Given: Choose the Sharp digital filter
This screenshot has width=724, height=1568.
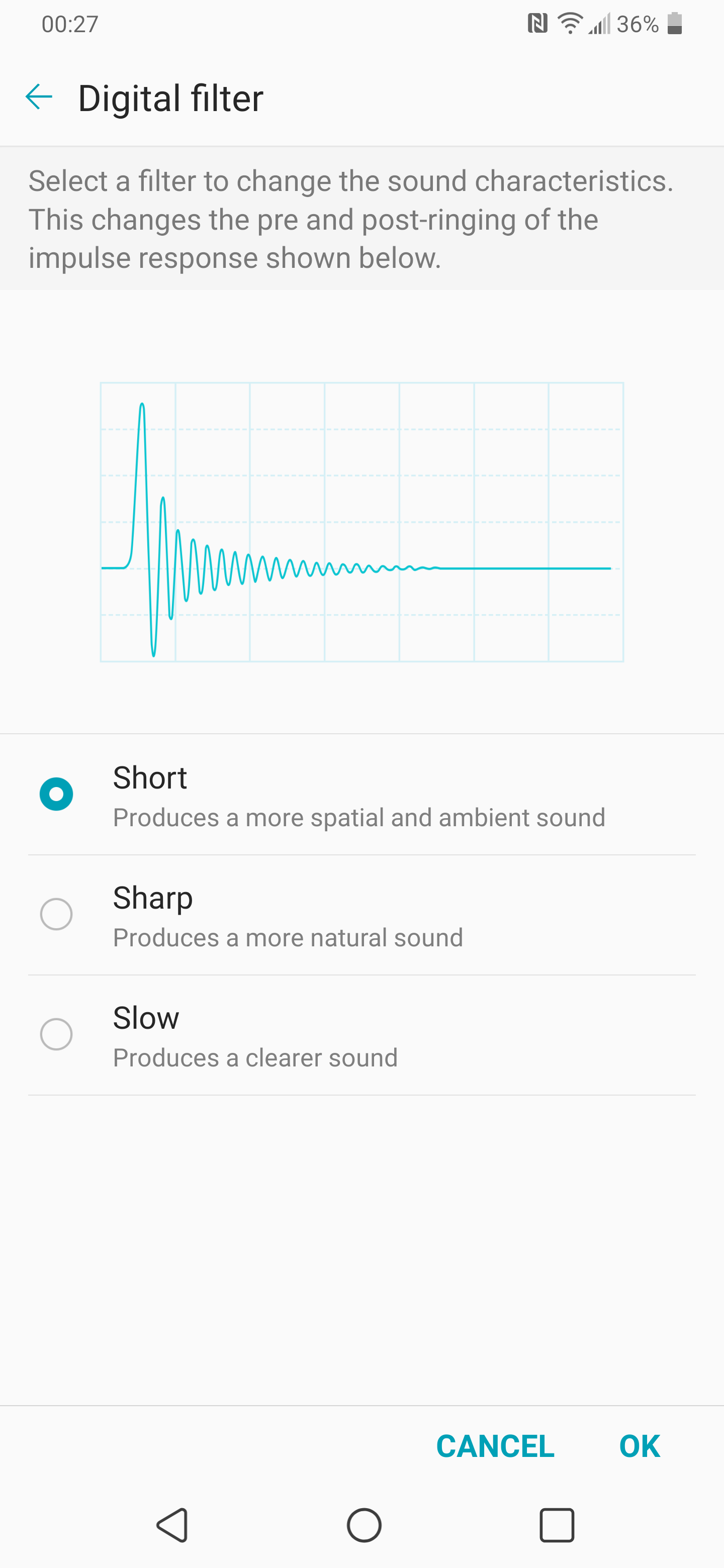Looking at the screenshot, I should coord(361,915).
